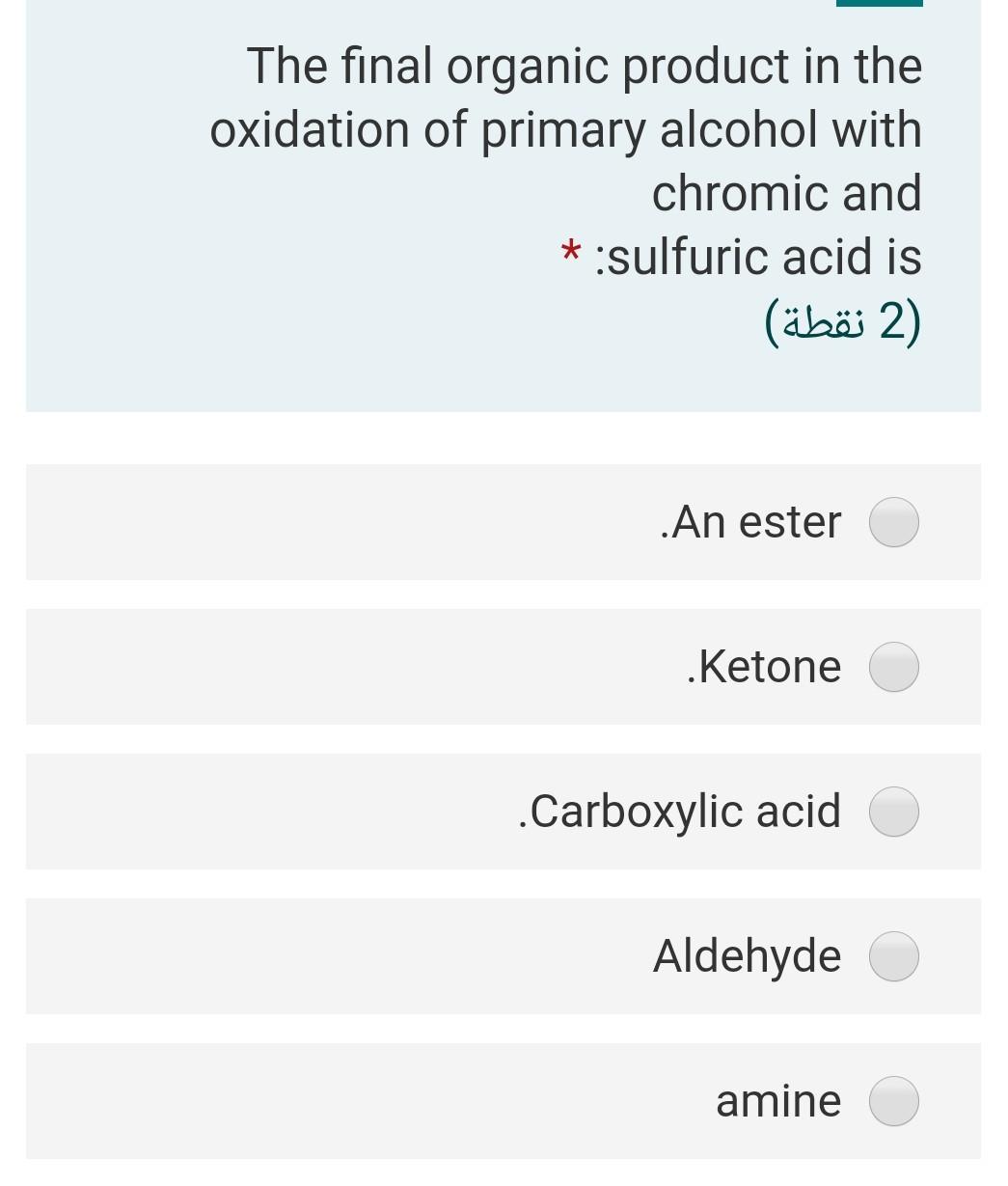Choose Ketone as the answer
Screen dimensions: 1008x1186
pyautogui.click(x=893, y=667)
